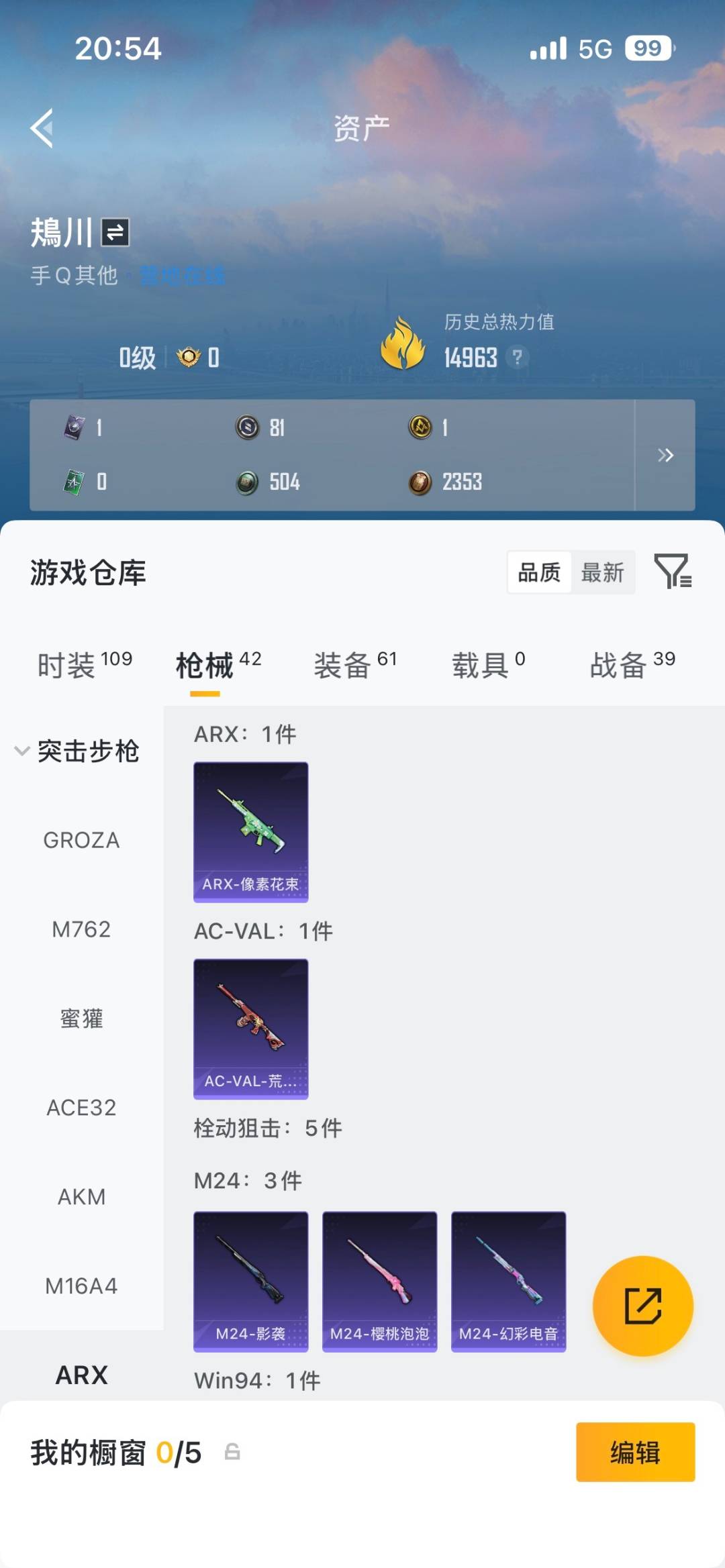Tap the silver coin icon showing 81
725x1568 pixels.
248,428
